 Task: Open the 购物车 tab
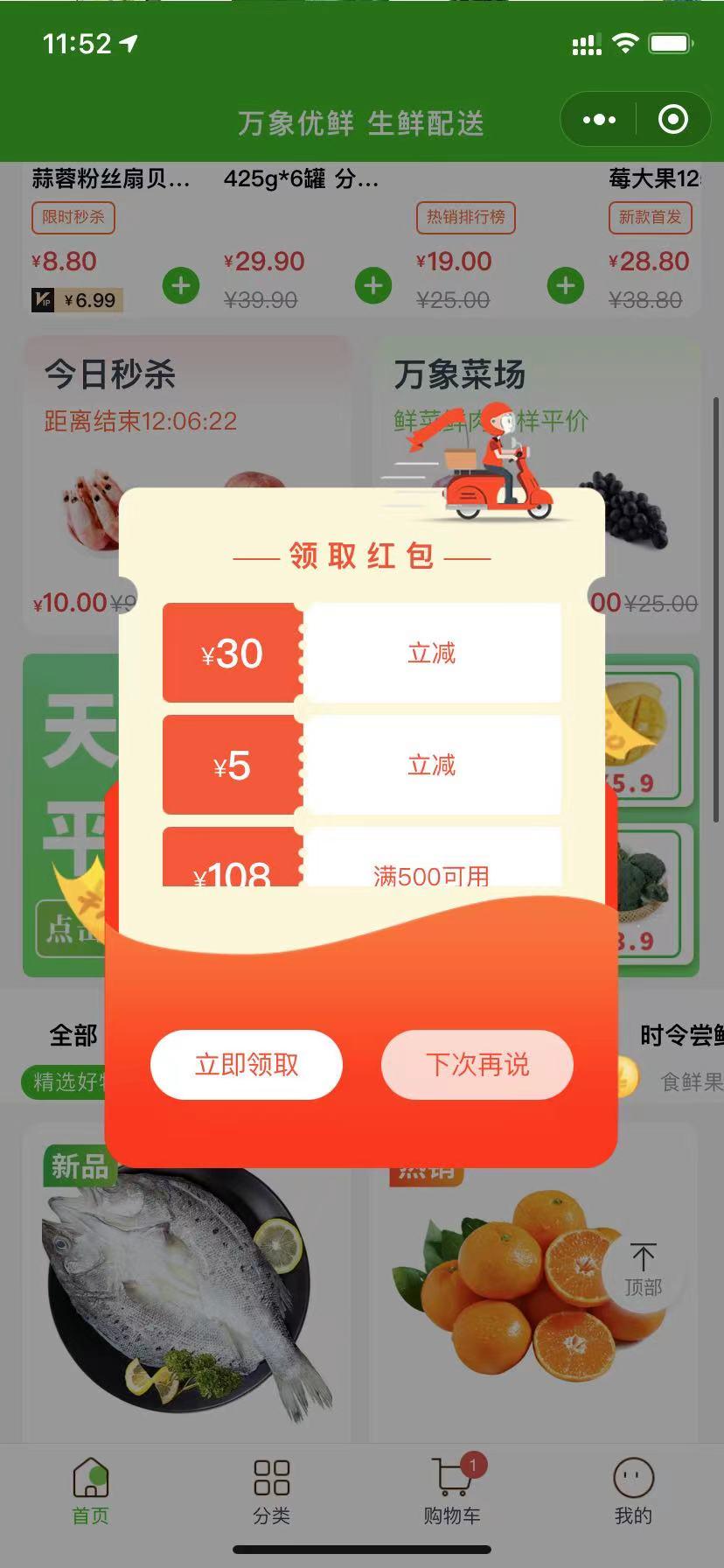(452, 1493)
